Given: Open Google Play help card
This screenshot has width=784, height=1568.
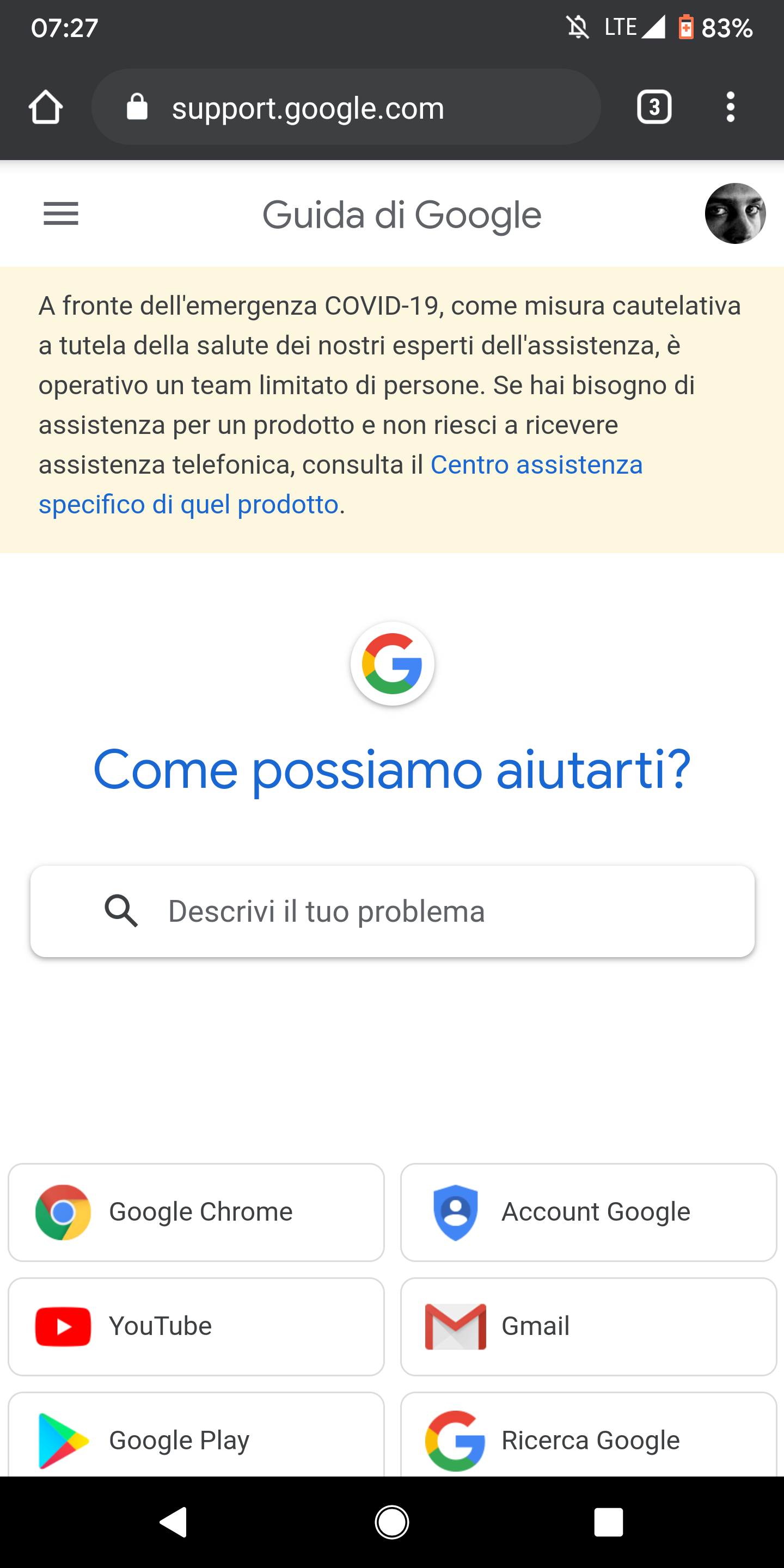Looking at the screenshot, I should click(x=196, y=1435).
